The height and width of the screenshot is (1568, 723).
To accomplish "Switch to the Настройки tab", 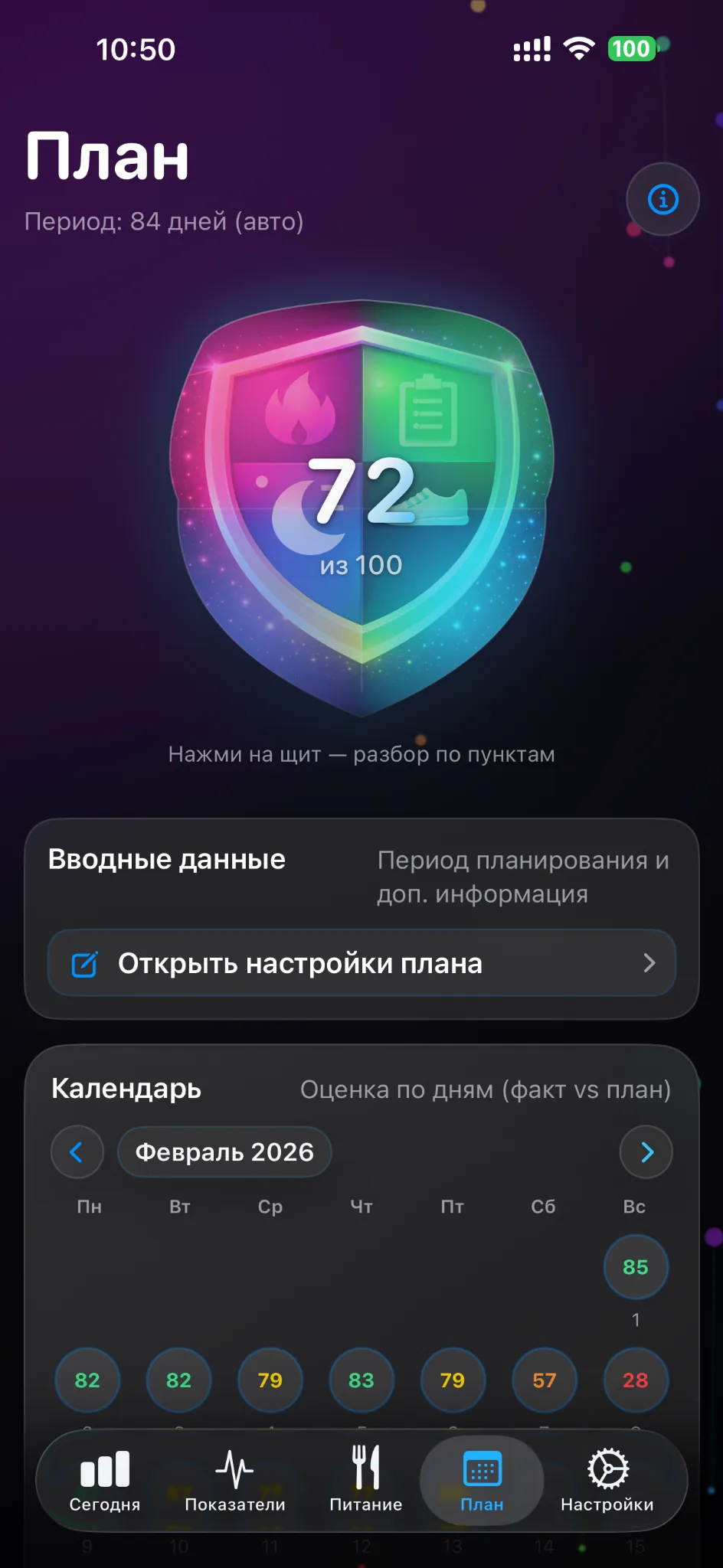I will (x=607, y=1481).
